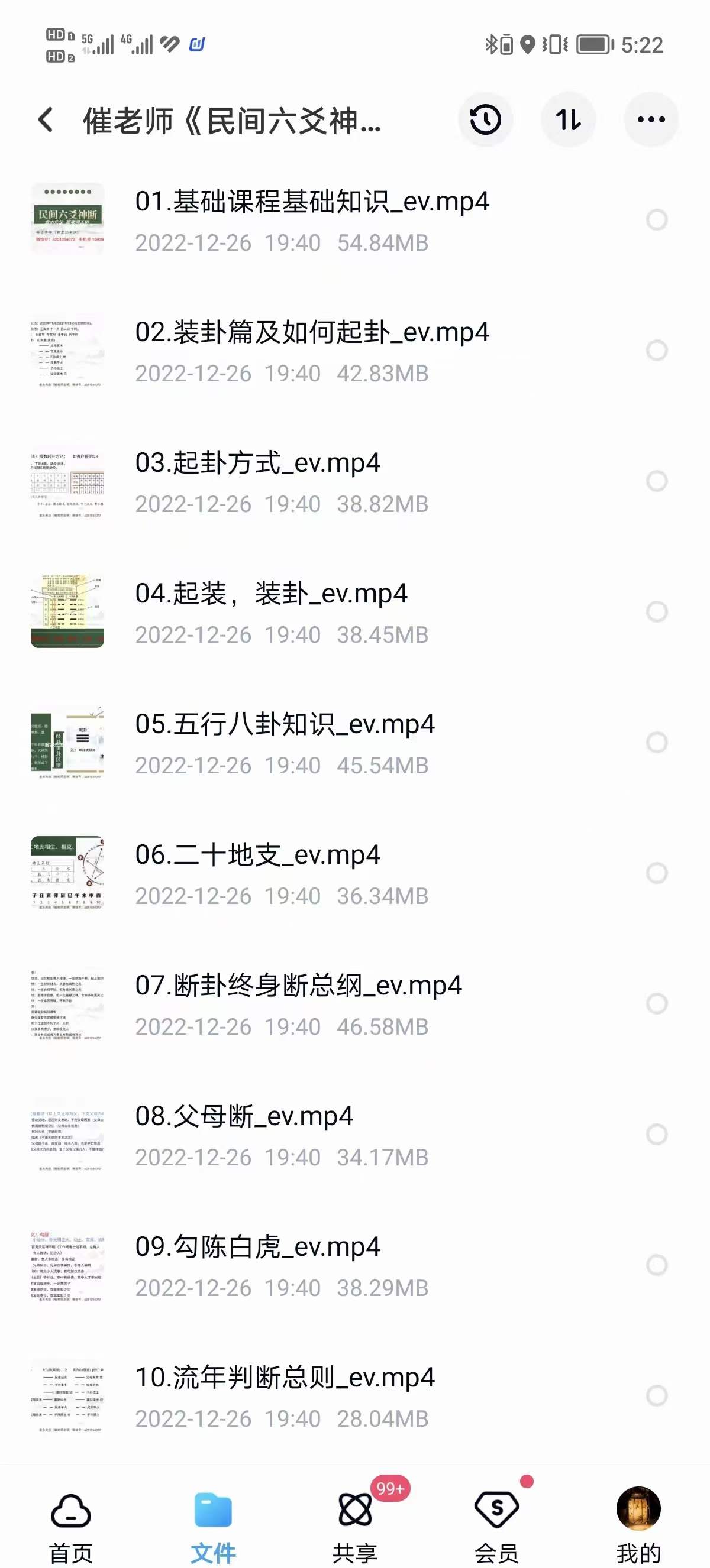Open the transfer history icon in top bar
The image size is (710, 1568).
point(484,119)
